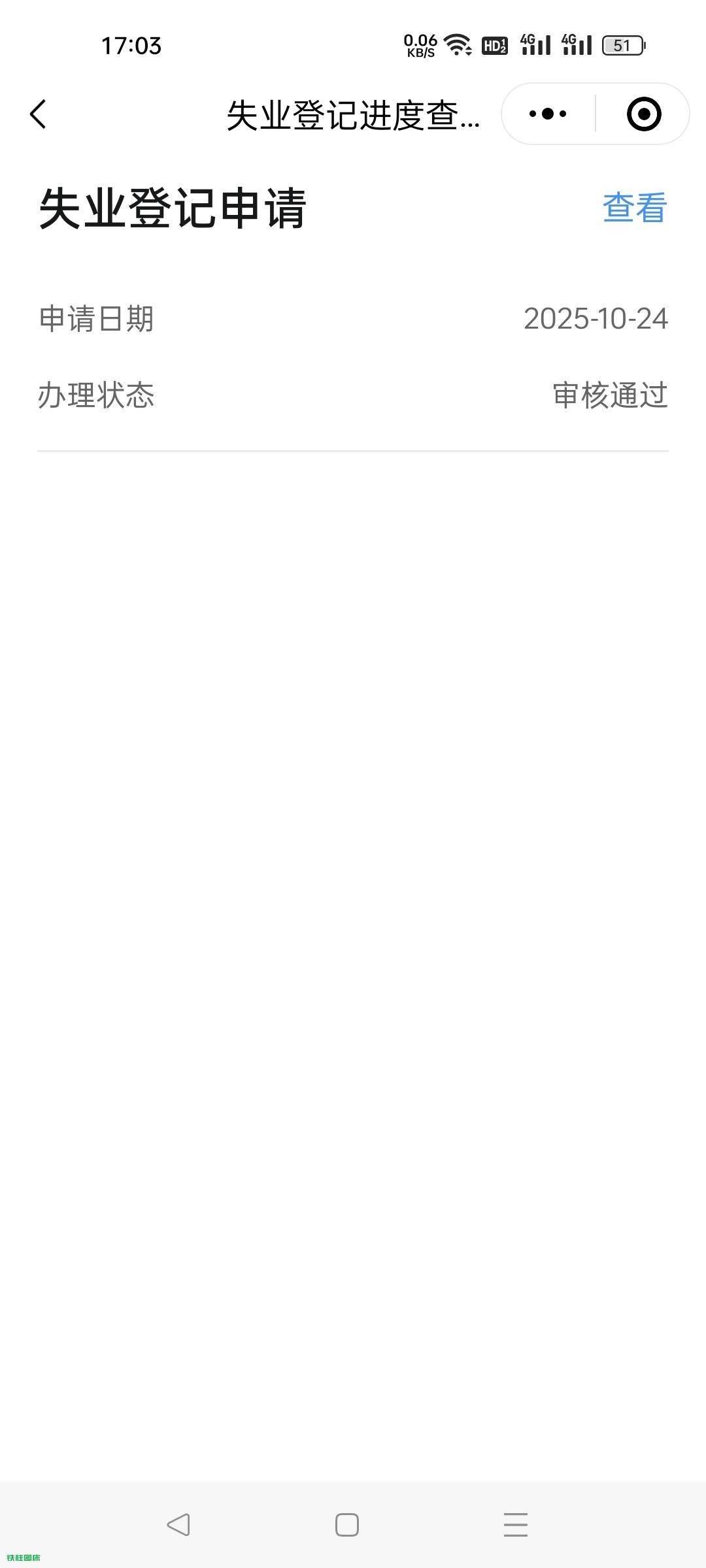Go back from the 失业登记进度查询 page

coord(39,114)
